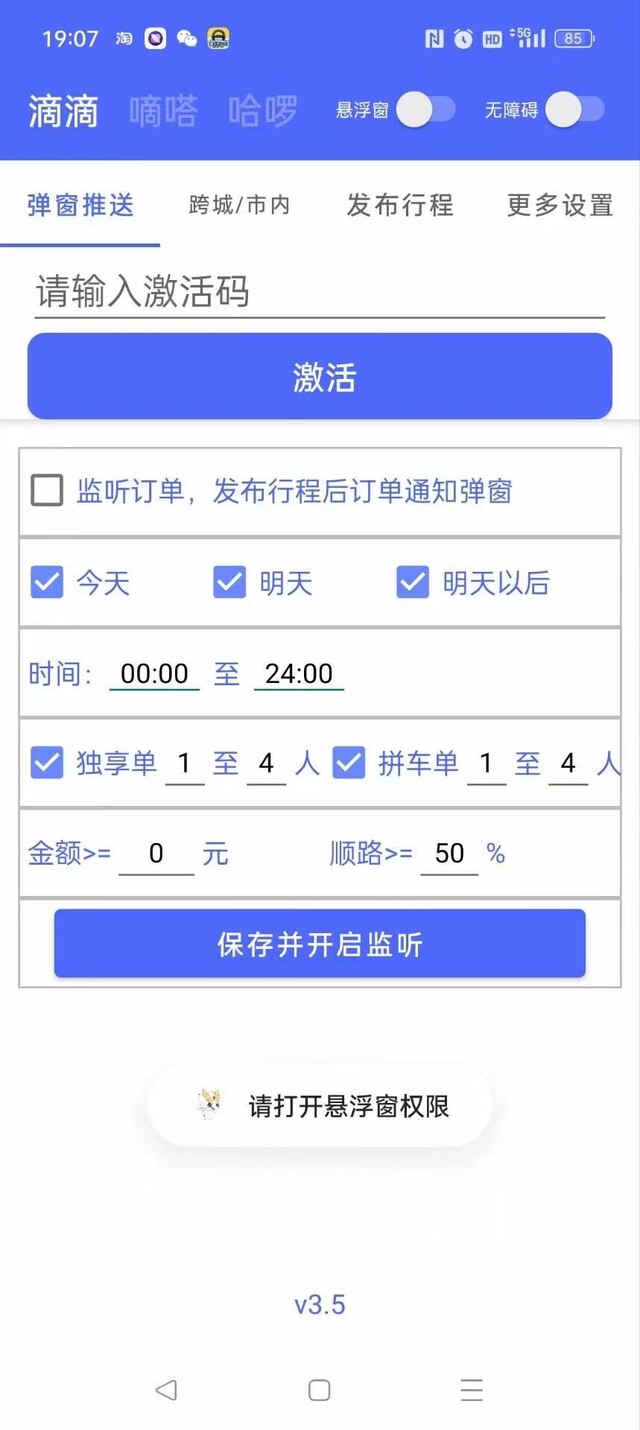Image resolution: width=640 pixels, height=1430 pixels.
Task: Edit the 金额 minimum amount field
Action: point(156,853)
